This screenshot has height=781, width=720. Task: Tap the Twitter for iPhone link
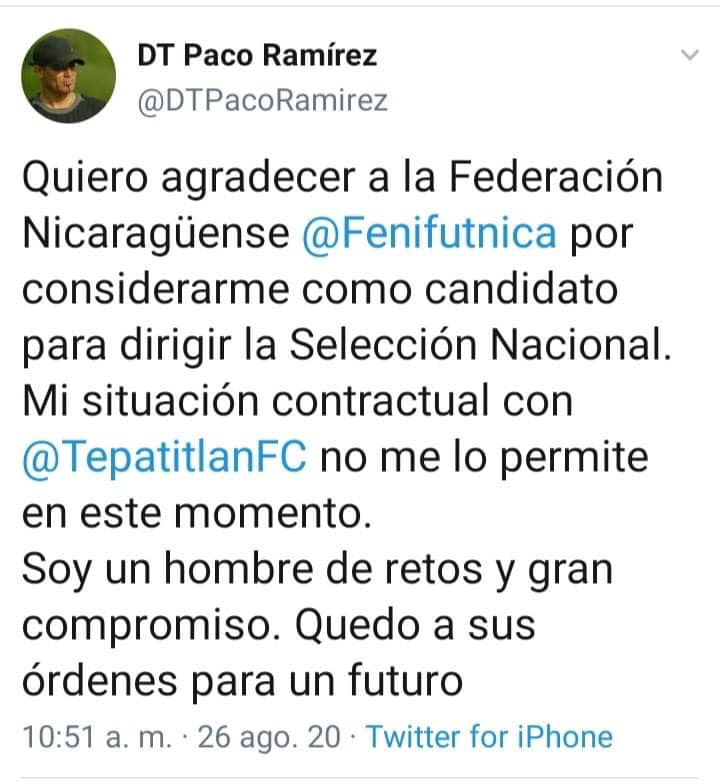tap(490, 738)
